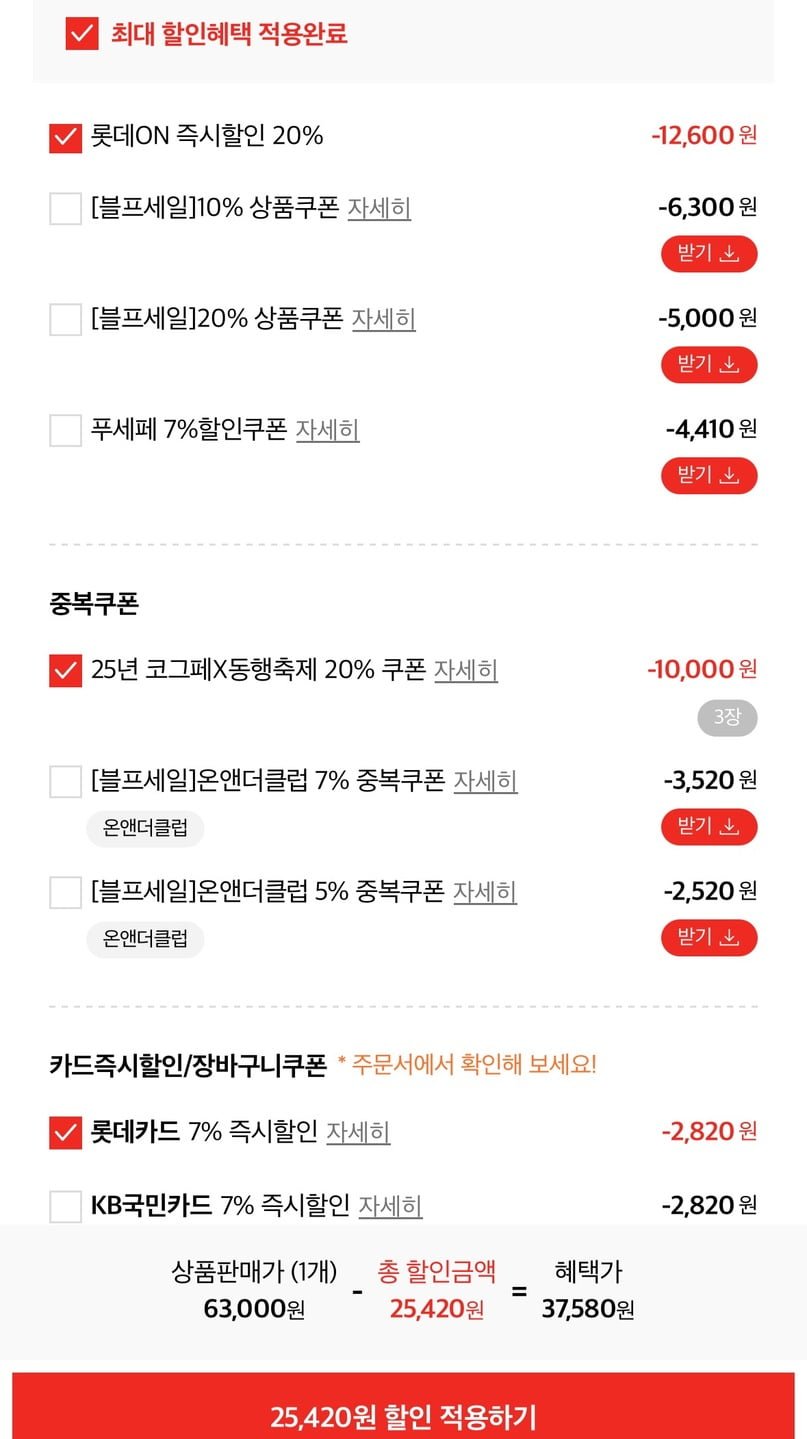Image resolution: width=807 pixels, height=1439 pixels.
Task: Check 온앤더클럽 7% 중복쿠폰 checkbox
Action: coord(65,781)
